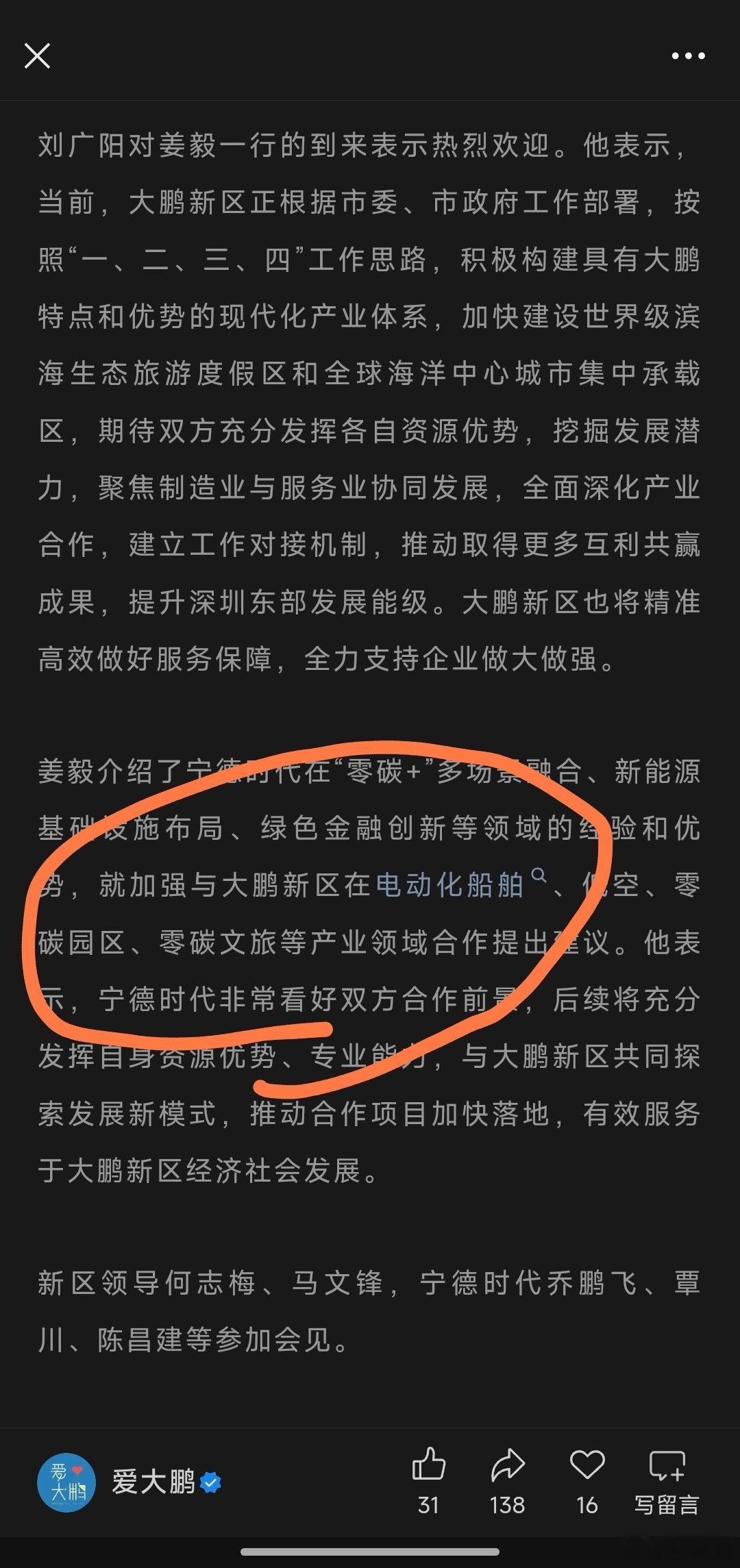
Task: Close the article with the X icon
Action: 38,56
